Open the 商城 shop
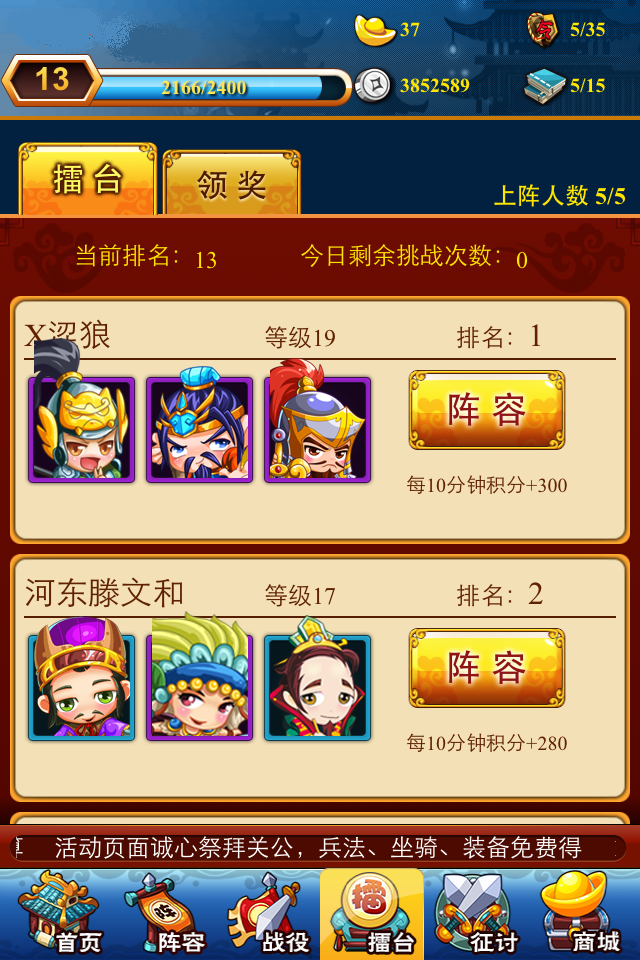 pos(583,912)
